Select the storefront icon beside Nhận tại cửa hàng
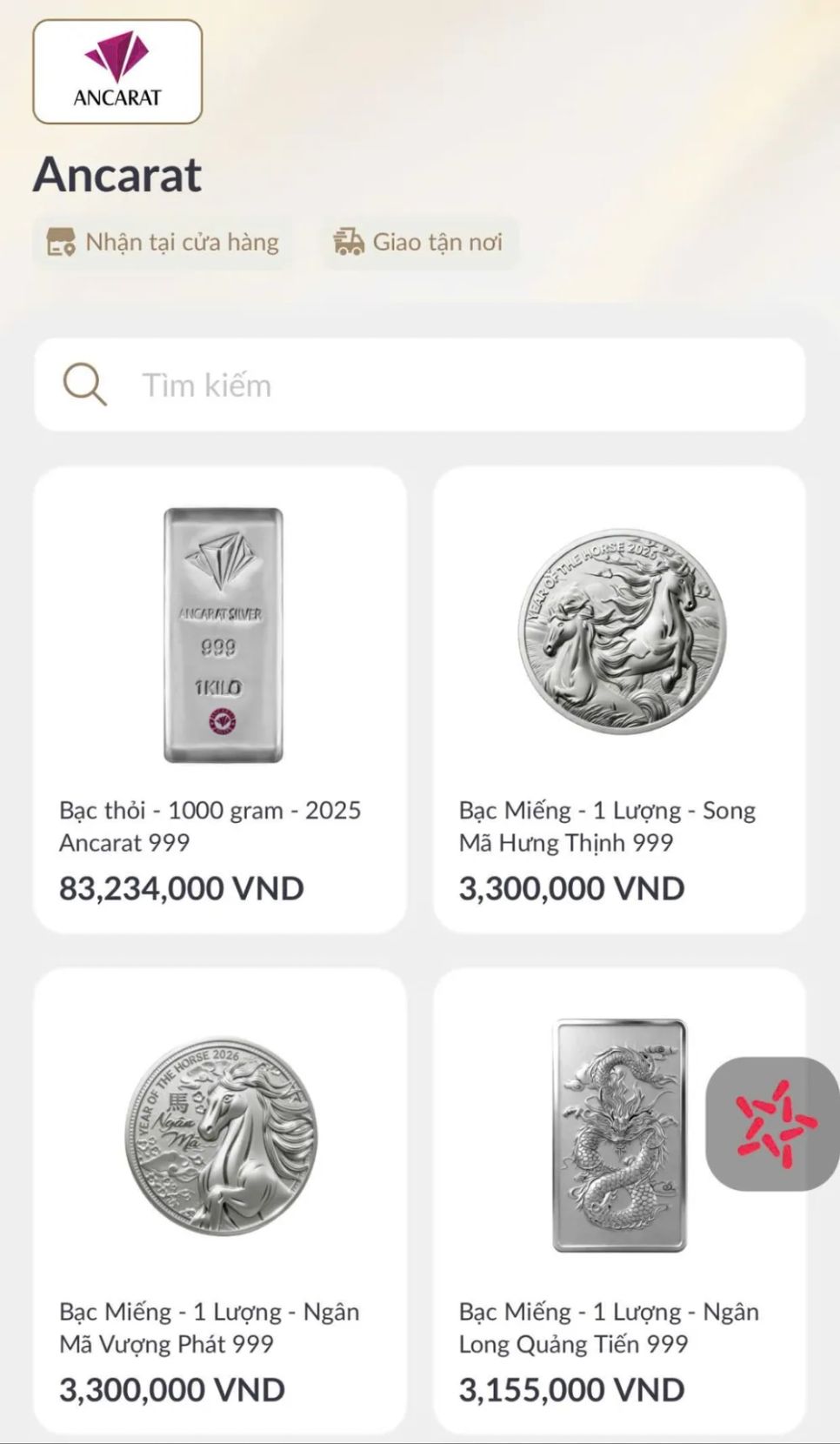 pyautogui.click(x=61, y=242)
